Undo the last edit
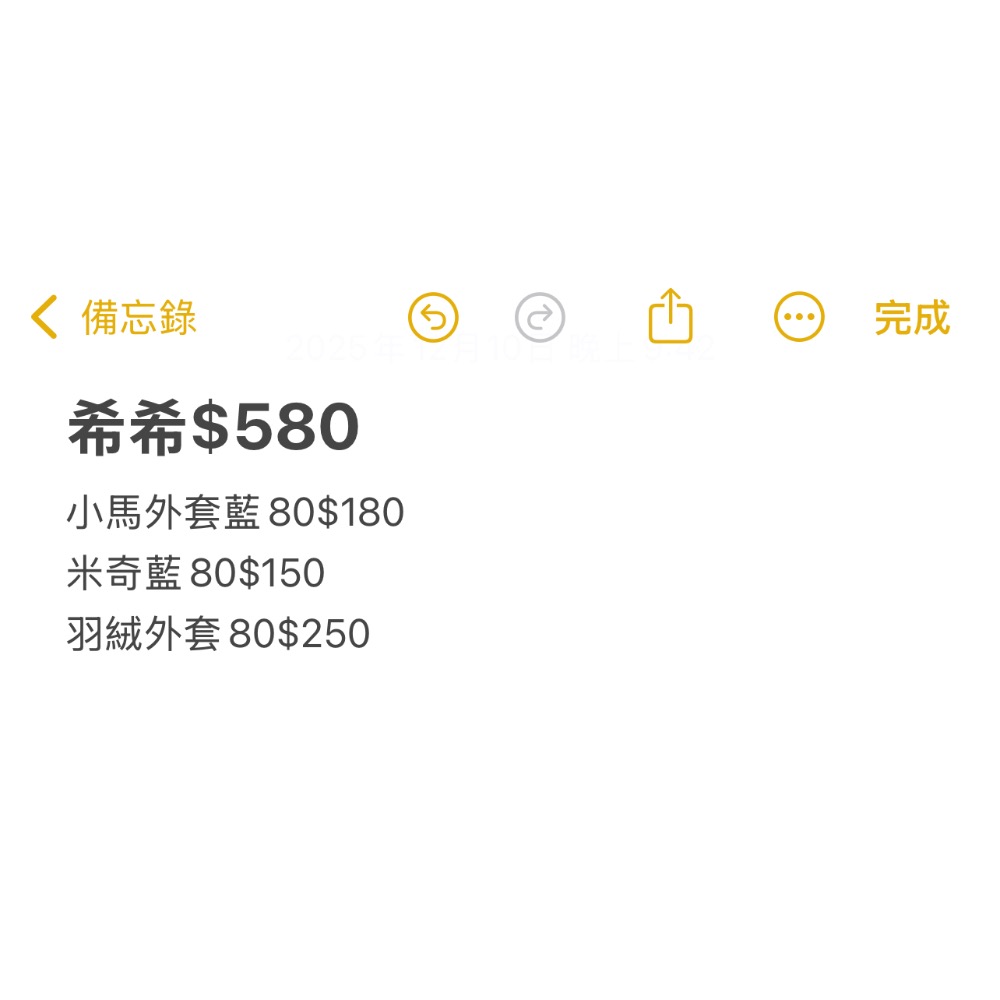This screenshot has height=1000, width=1000. [x=433, y=319]
